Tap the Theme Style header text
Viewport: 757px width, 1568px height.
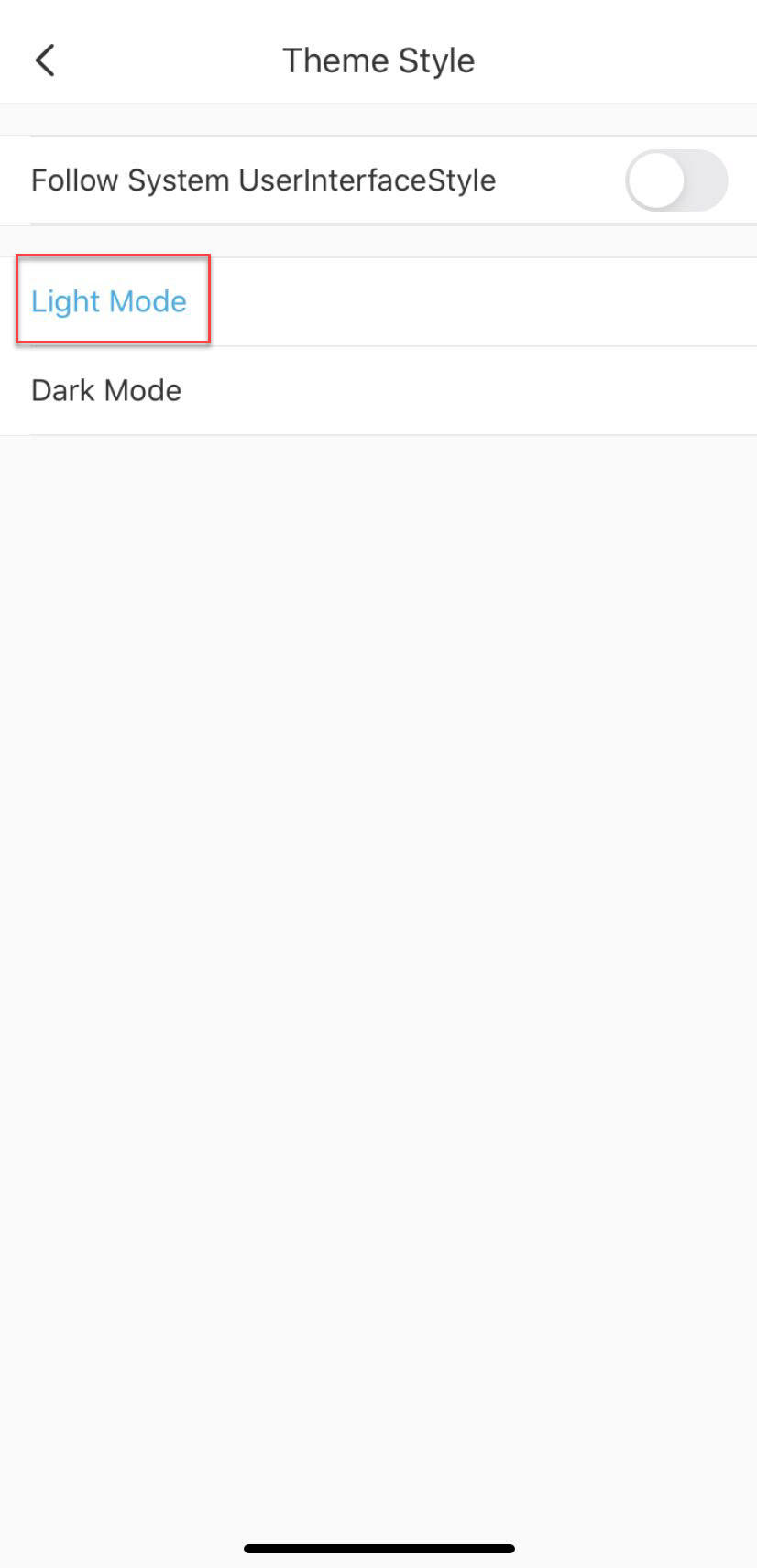pos(378,60)
